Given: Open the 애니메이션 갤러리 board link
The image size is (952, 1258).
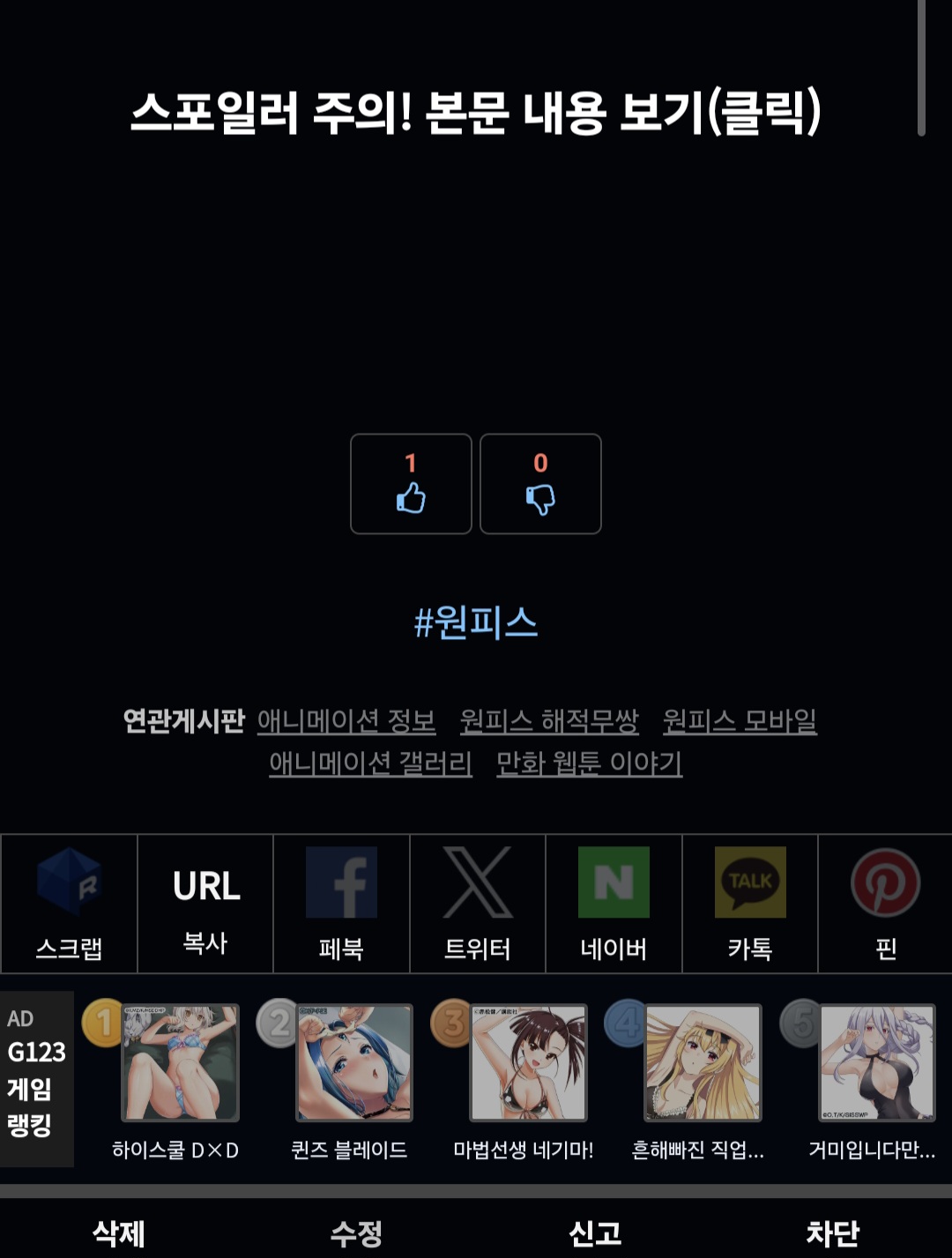Looking at the screenshot, I should pos(370,763).
